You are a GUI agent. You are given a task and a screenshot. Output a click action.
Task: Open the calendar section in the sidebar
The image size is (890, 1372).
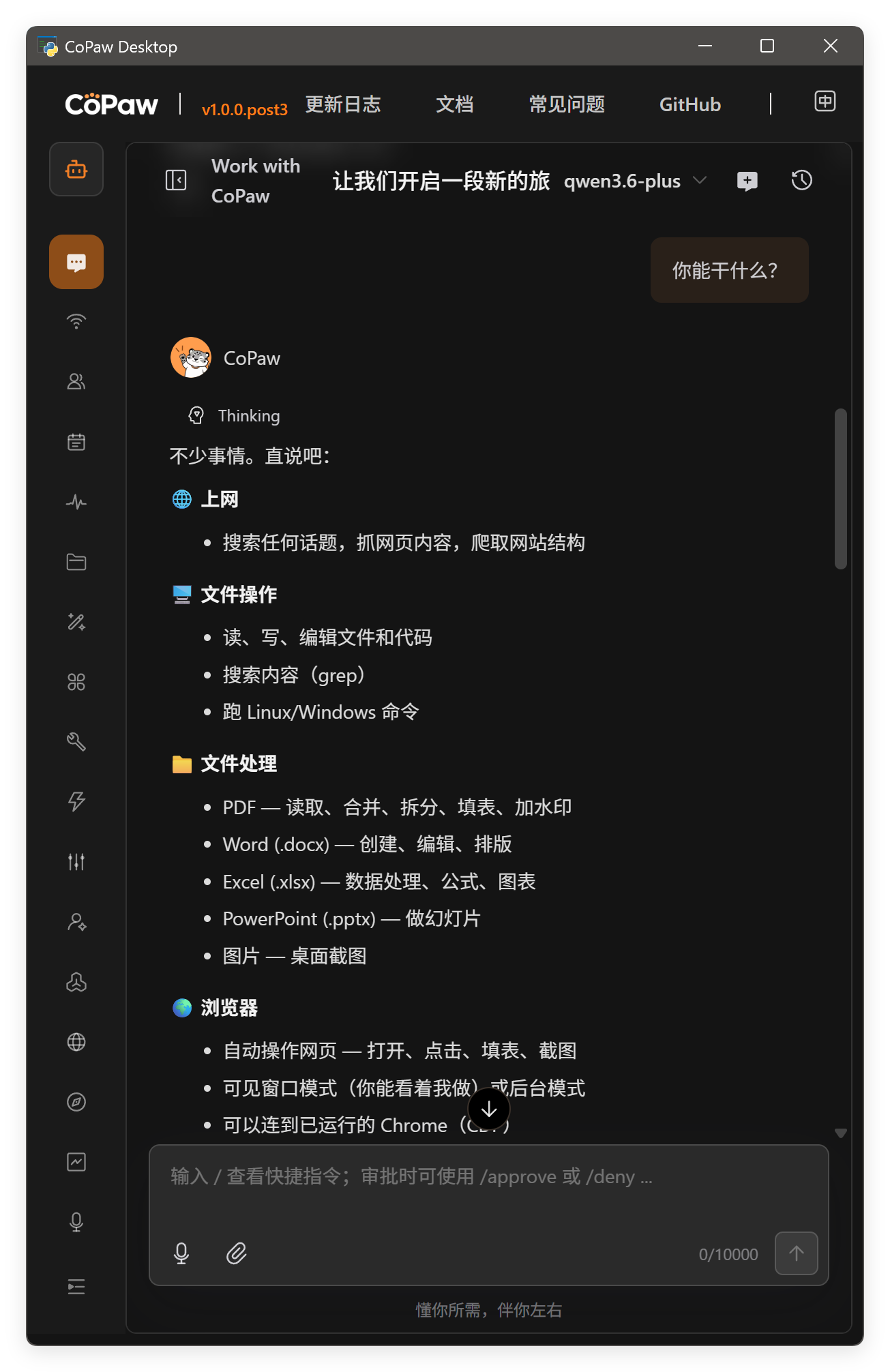tap(76, 442)
